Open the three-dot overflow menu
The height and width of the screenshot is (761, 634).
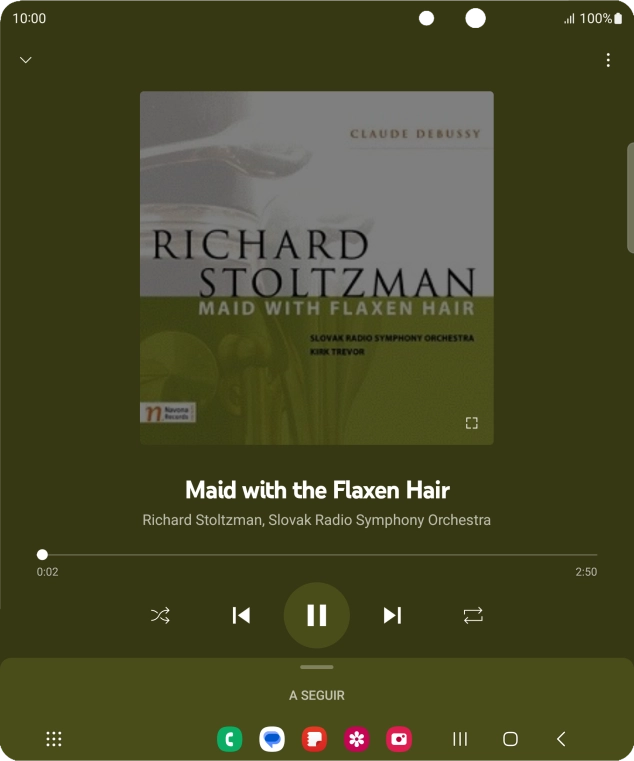click(608, 60)
